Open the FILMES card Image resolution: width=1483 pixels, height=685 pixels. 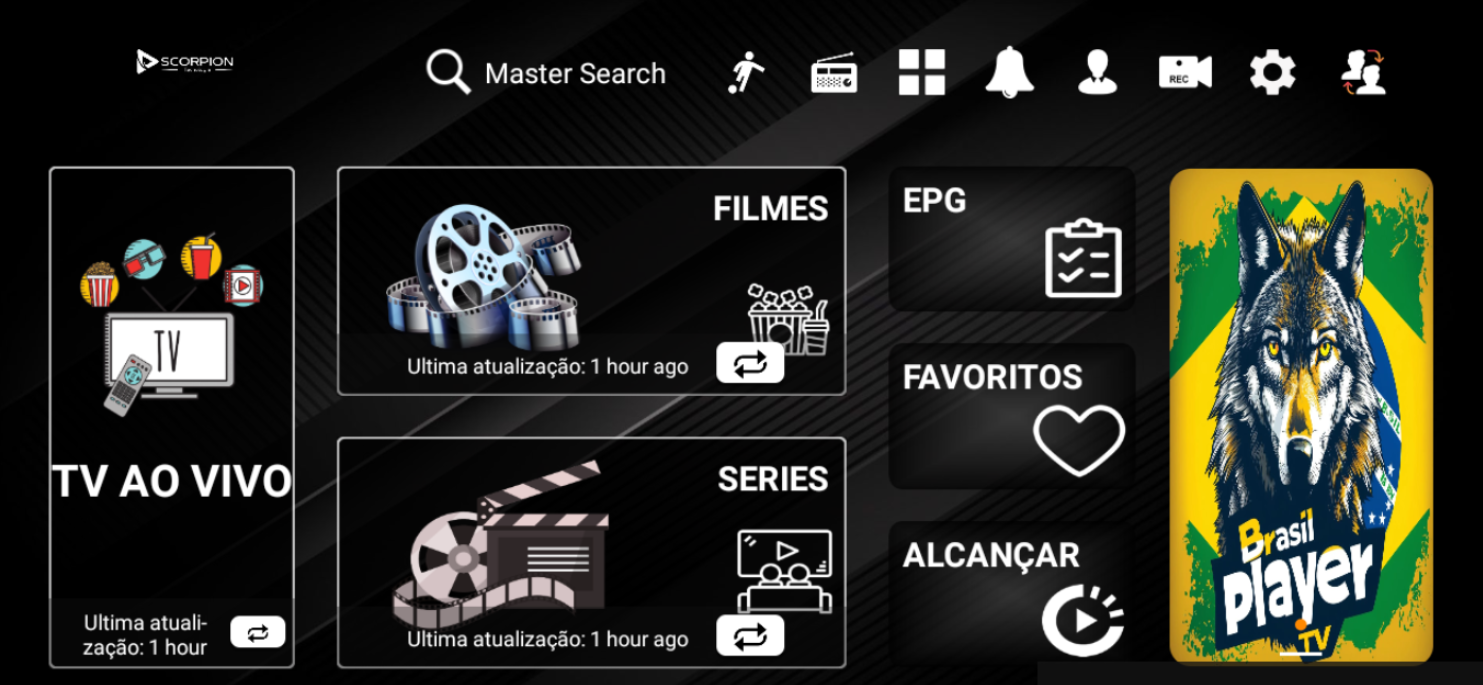(591, 270)
